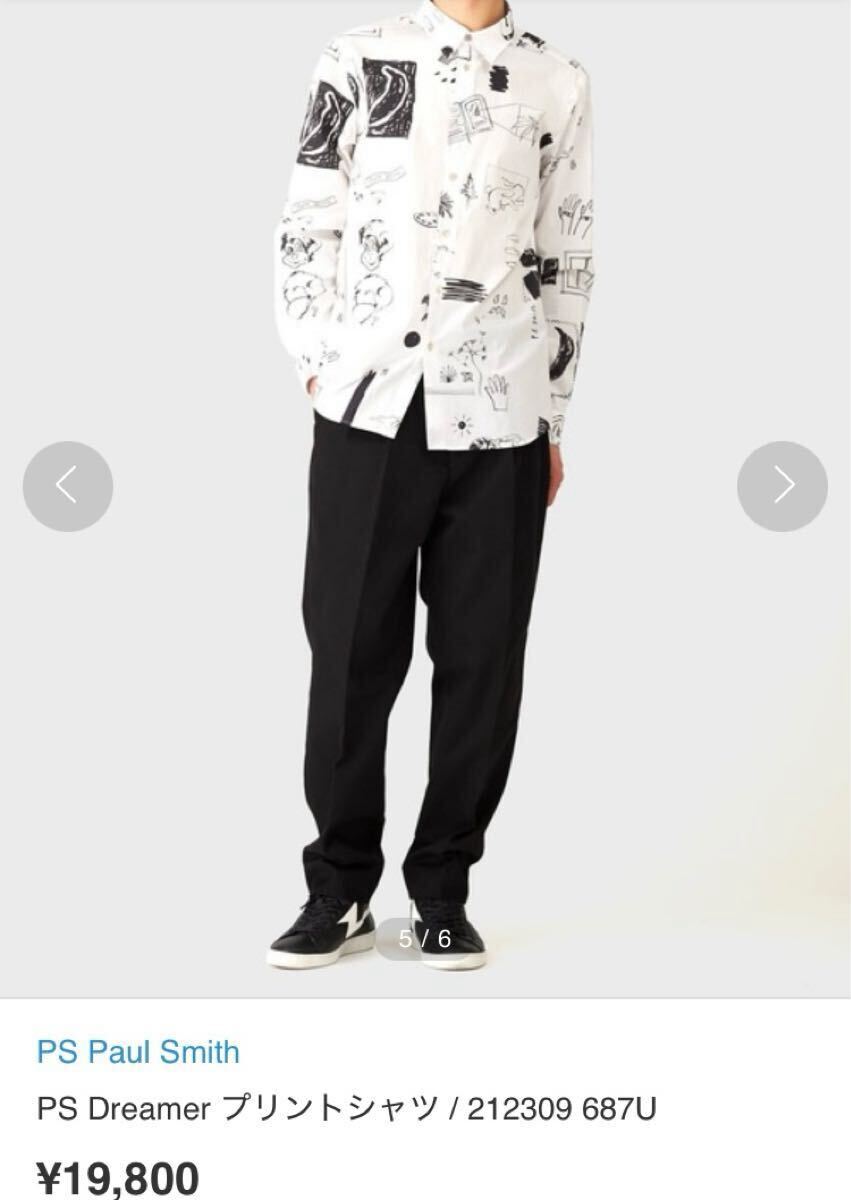Show the next product photo
This screenshot has width=851, height=1200.
[x=782, y=486]
